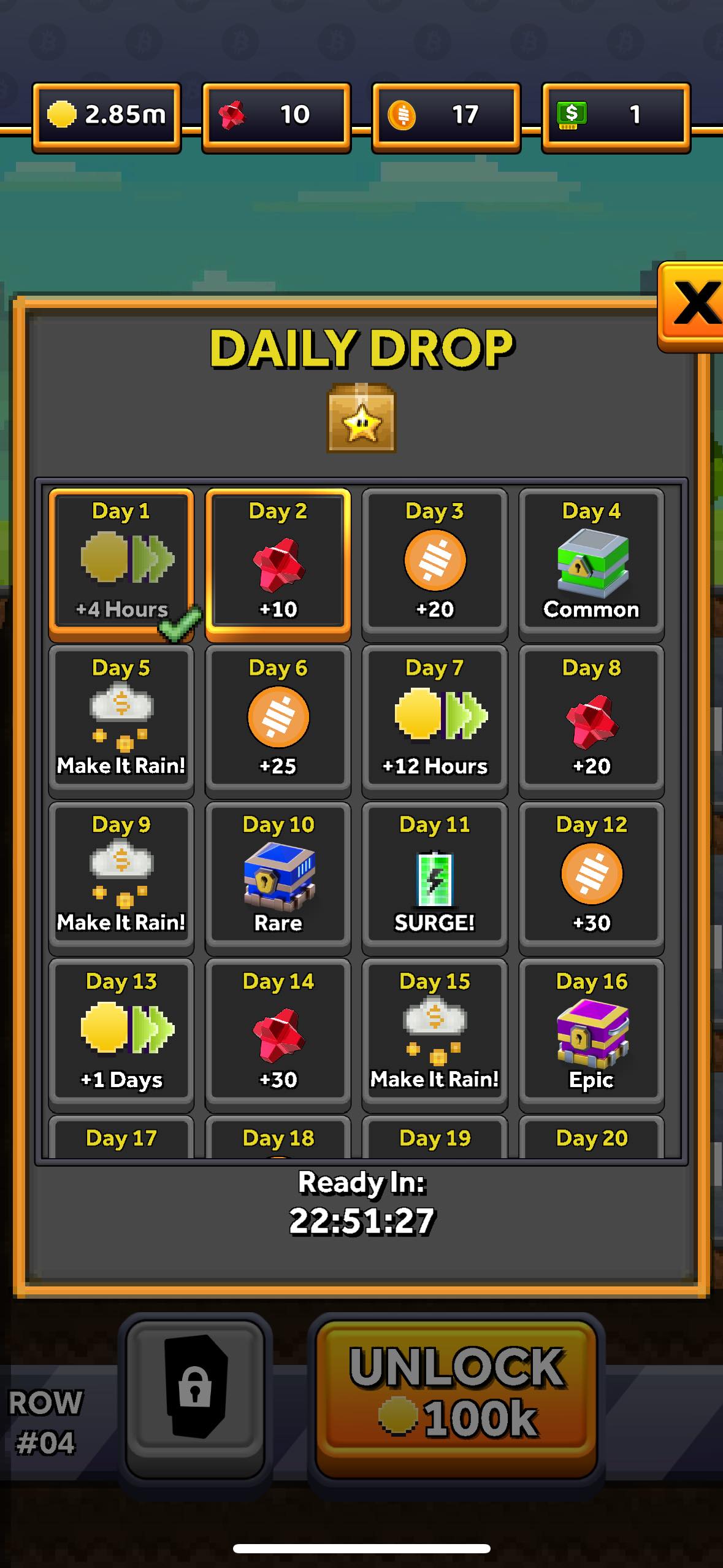Tap the orange token balance showing 17
This screenshot has height=1568, width=723.
pyautogui.click(x=446, y=115)
